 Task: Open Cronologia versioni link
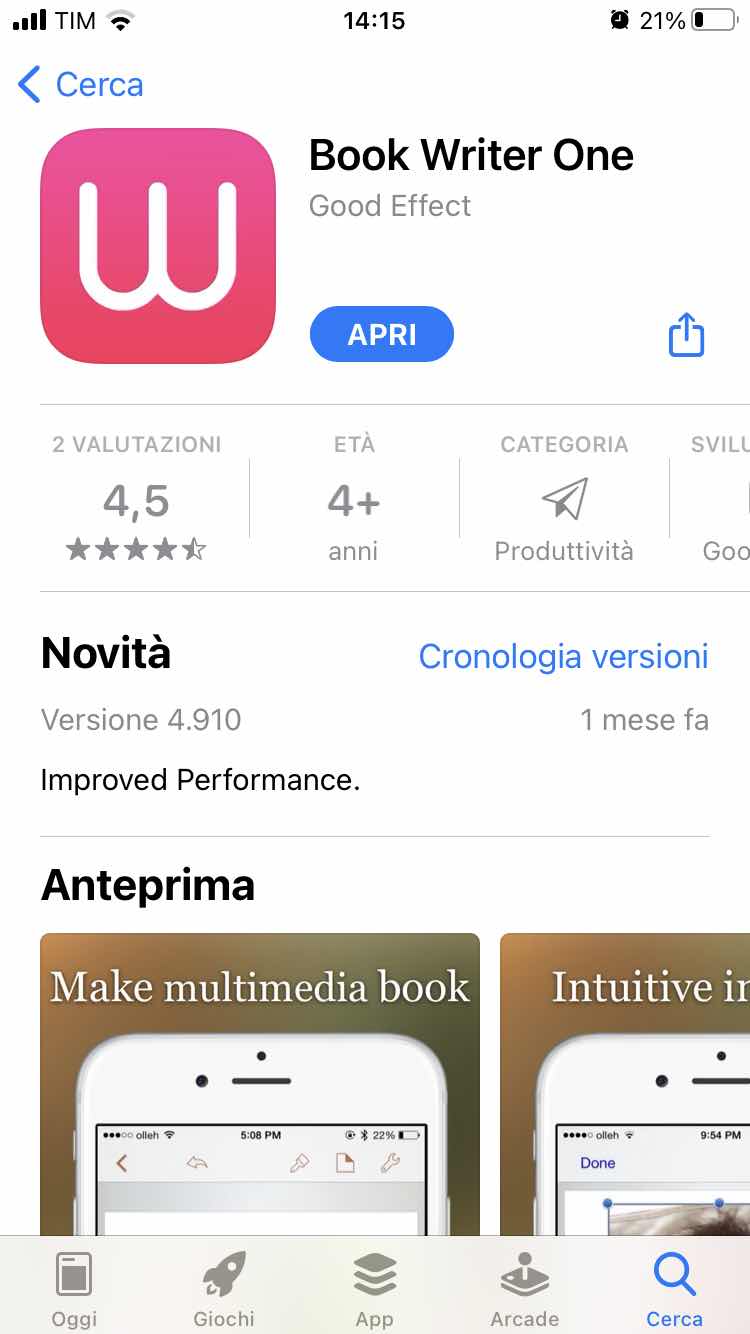(563, 656)
